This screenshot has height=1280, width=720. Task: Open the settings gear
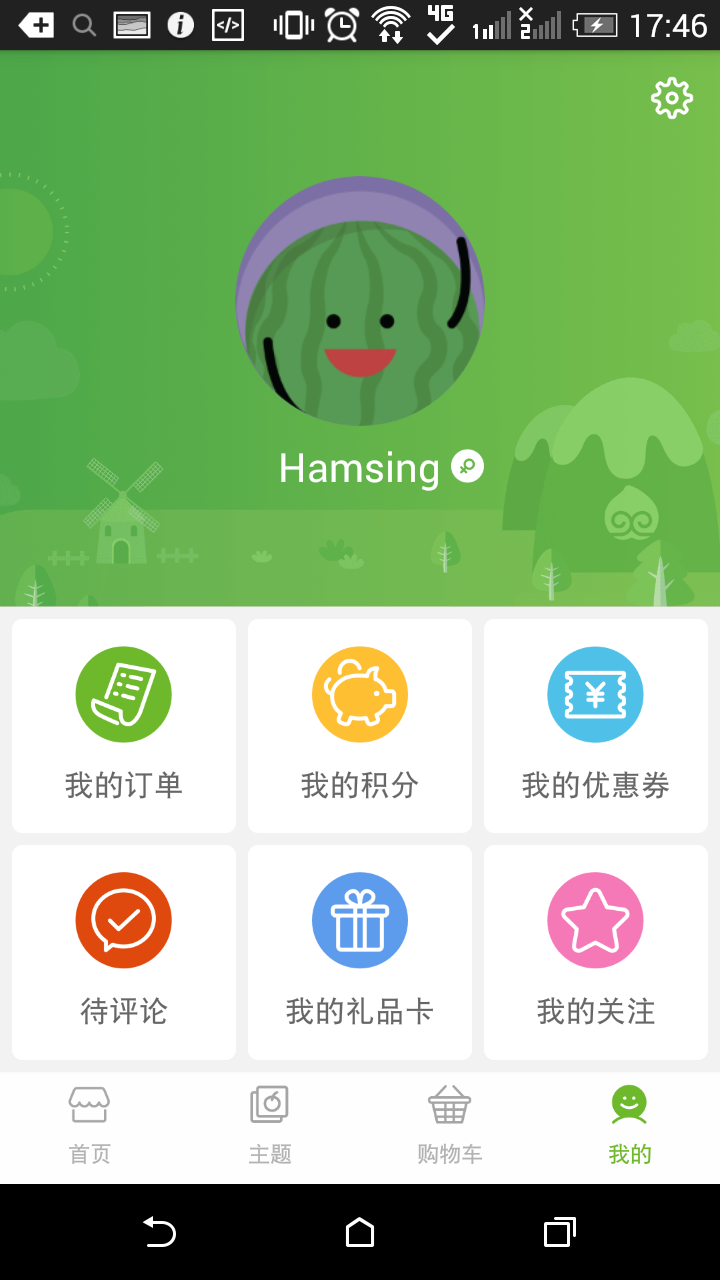pyautogui.click(x=671, y=97)
